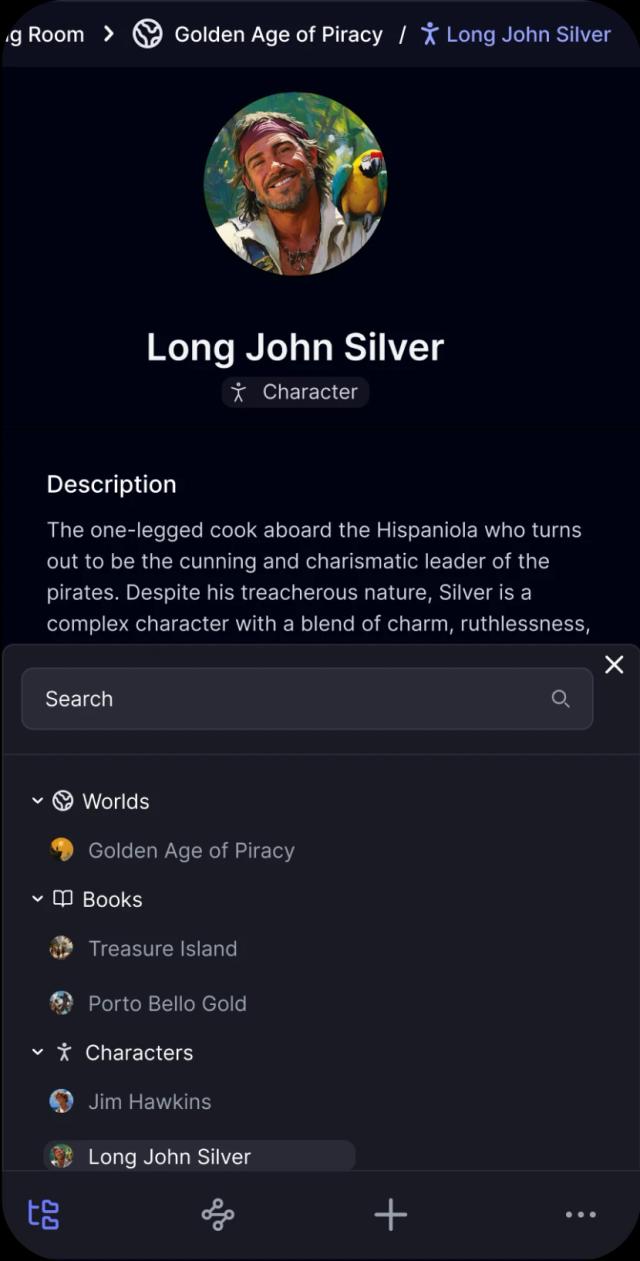
Task: Collapse the Characters section
Action: (x=38, y=1052)
